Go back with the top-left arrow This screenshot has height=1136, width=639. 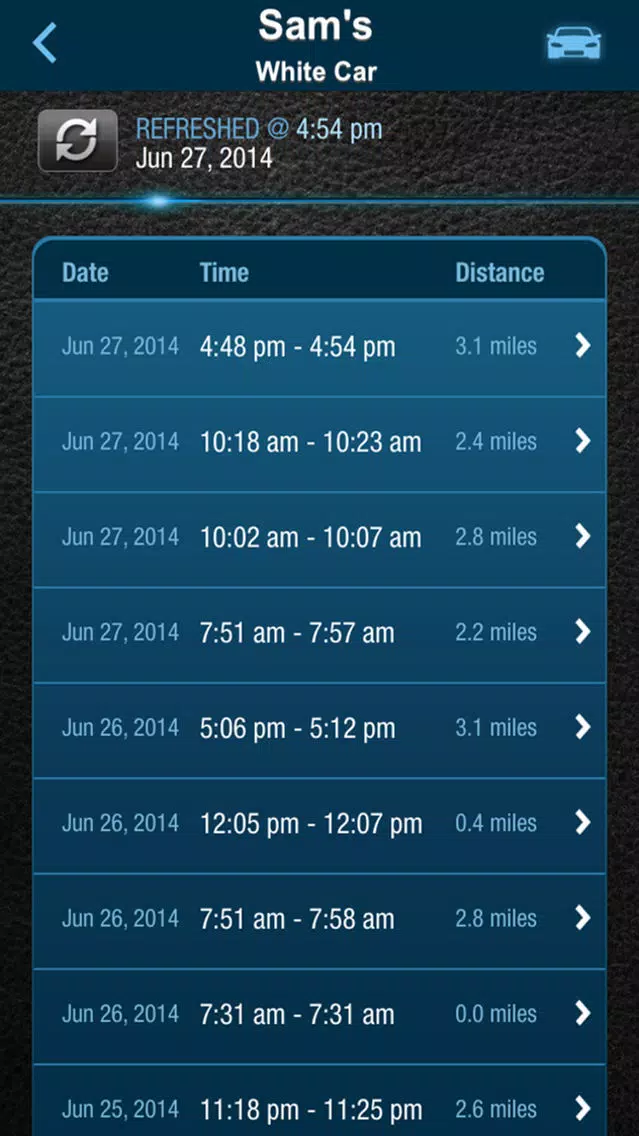point(44,43)
